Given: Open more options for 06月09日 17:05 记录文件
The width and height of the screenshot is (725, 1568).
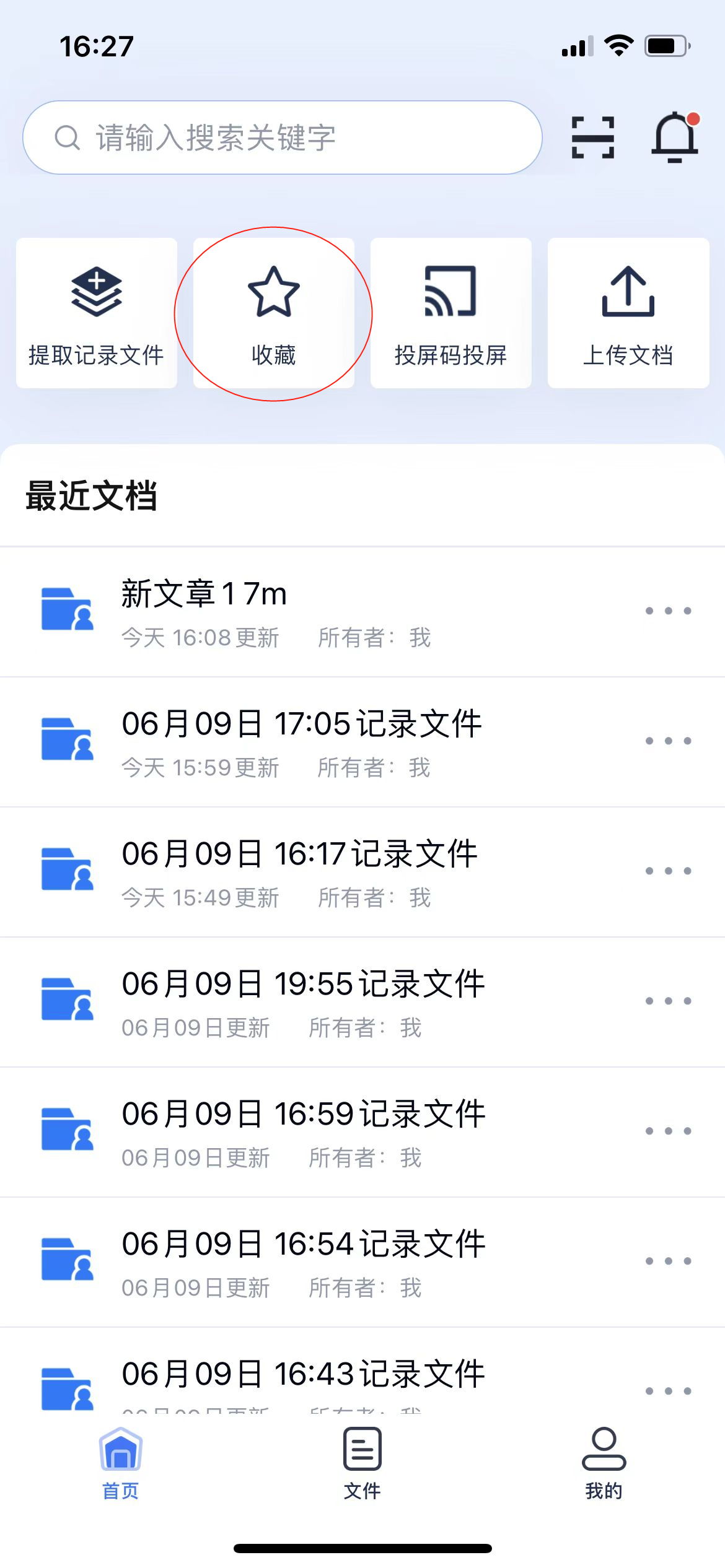Looking at the screenshot, I should (x=668, y=741).
